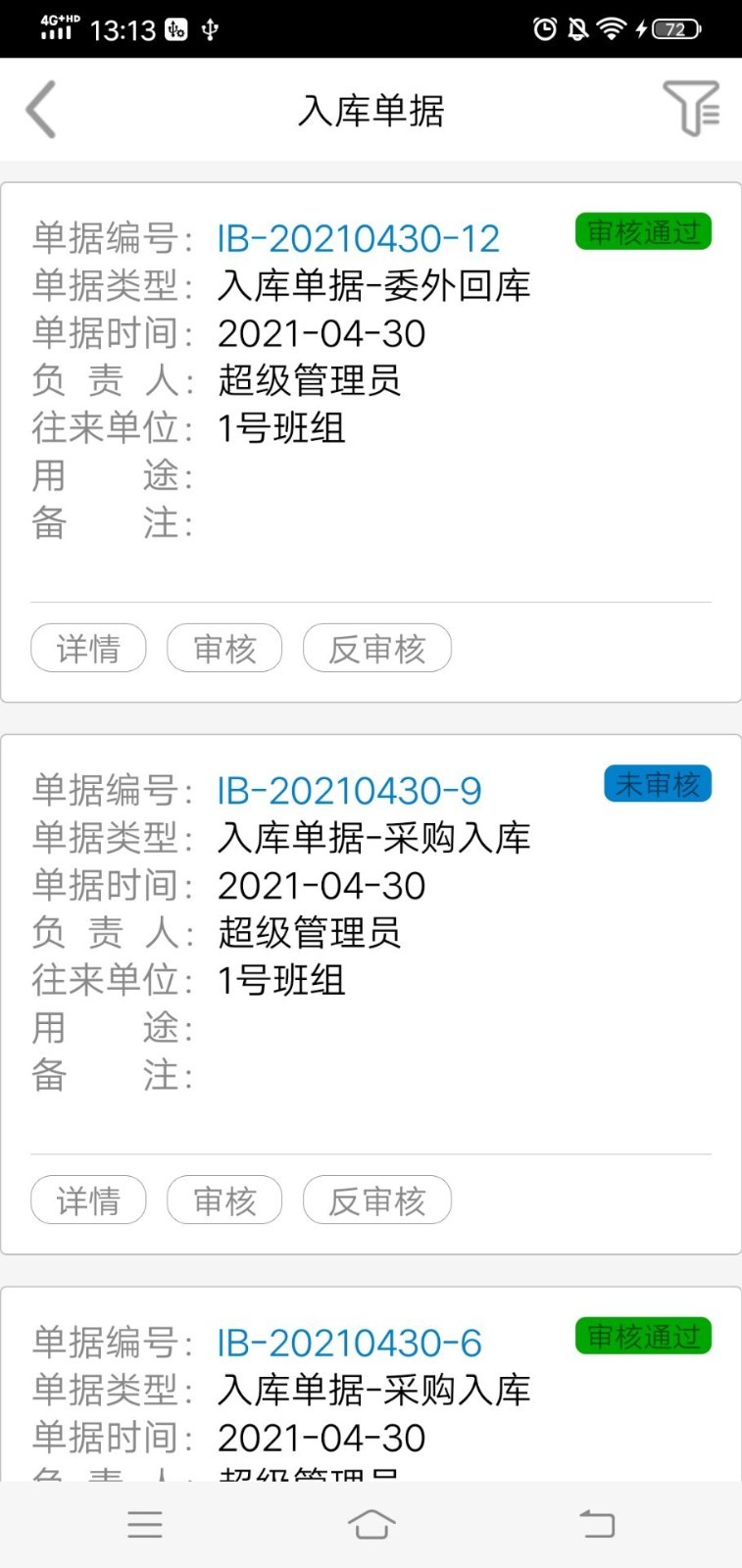Open document link IB-20210430-12
Viewport: 742px width, 1568px height.
(x=358, y=239)
